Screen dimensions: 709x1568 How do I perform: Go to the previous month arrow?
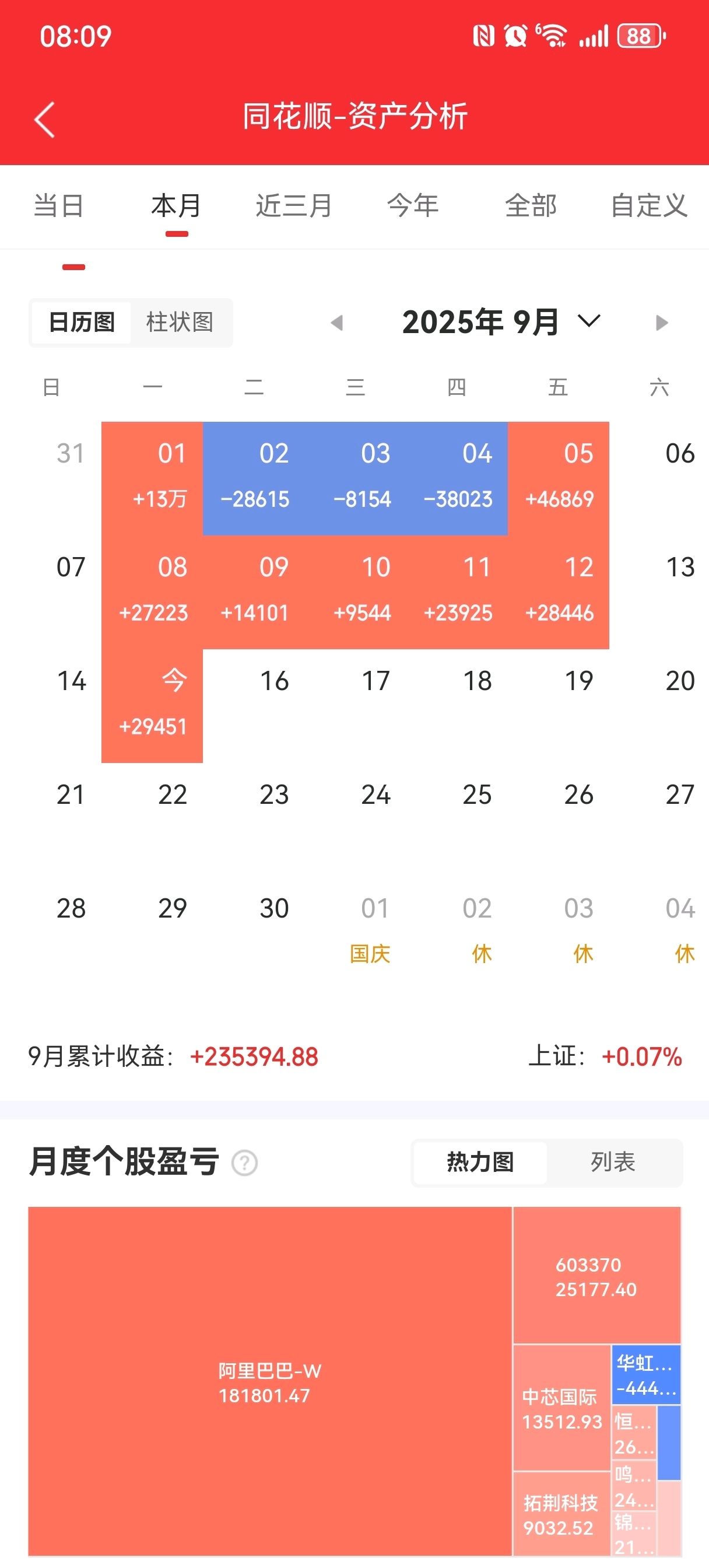click(x=336, y=323)
